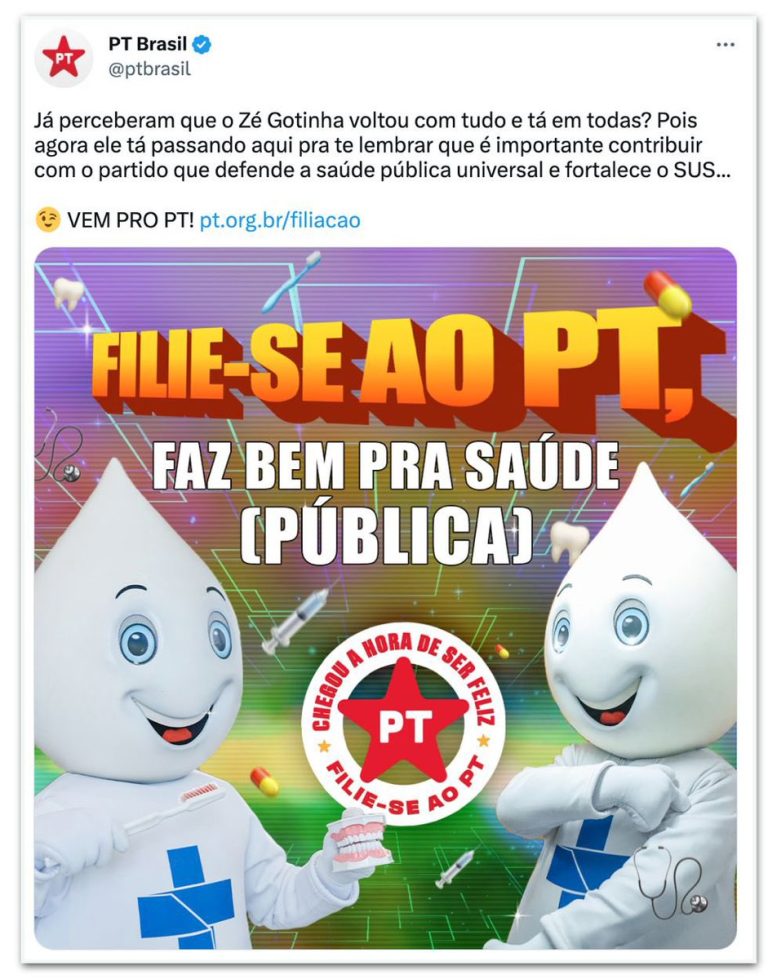Open PT Brasil's profile picture
The width and height of the screenshot is (768, 979).
(64, 58)
